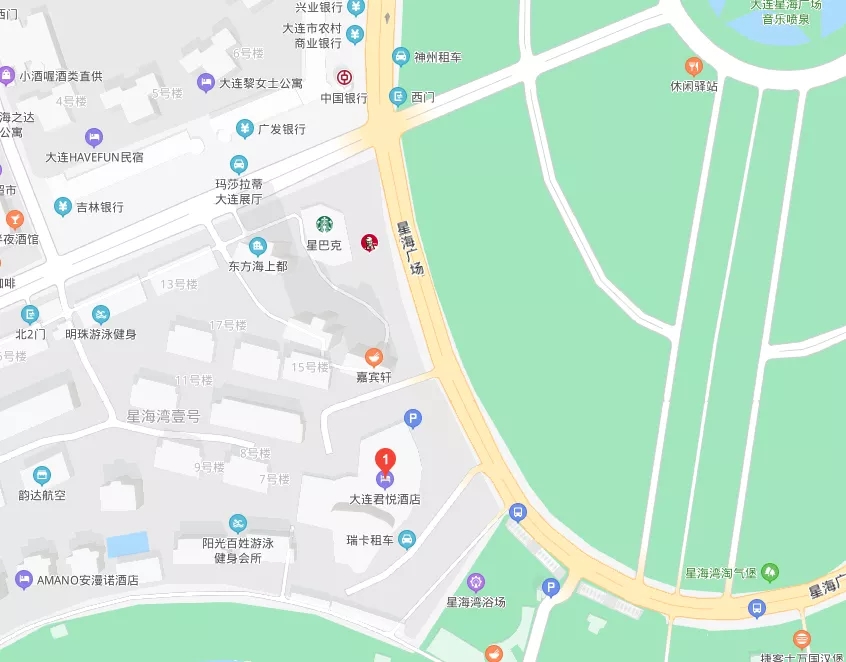Select the 神州租车 marker
This screenshot has height=662, width=846.
click(400, 56)
